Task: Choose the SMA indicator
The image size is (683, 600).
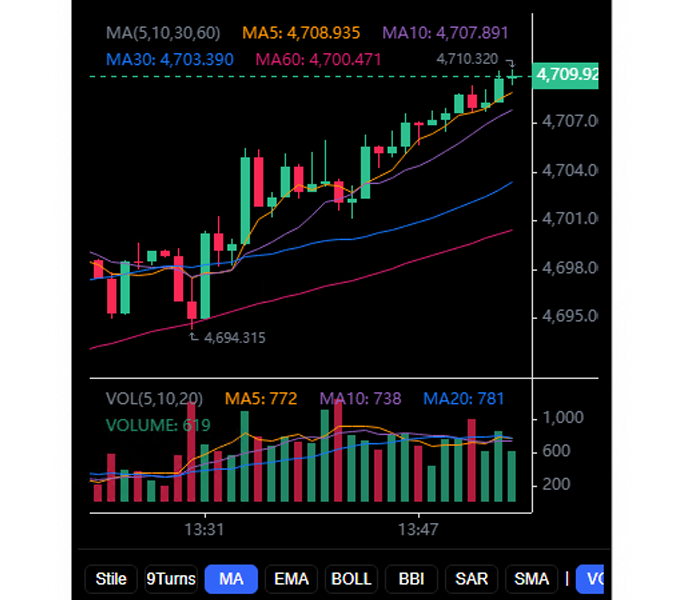Action: tap(531, 579)
